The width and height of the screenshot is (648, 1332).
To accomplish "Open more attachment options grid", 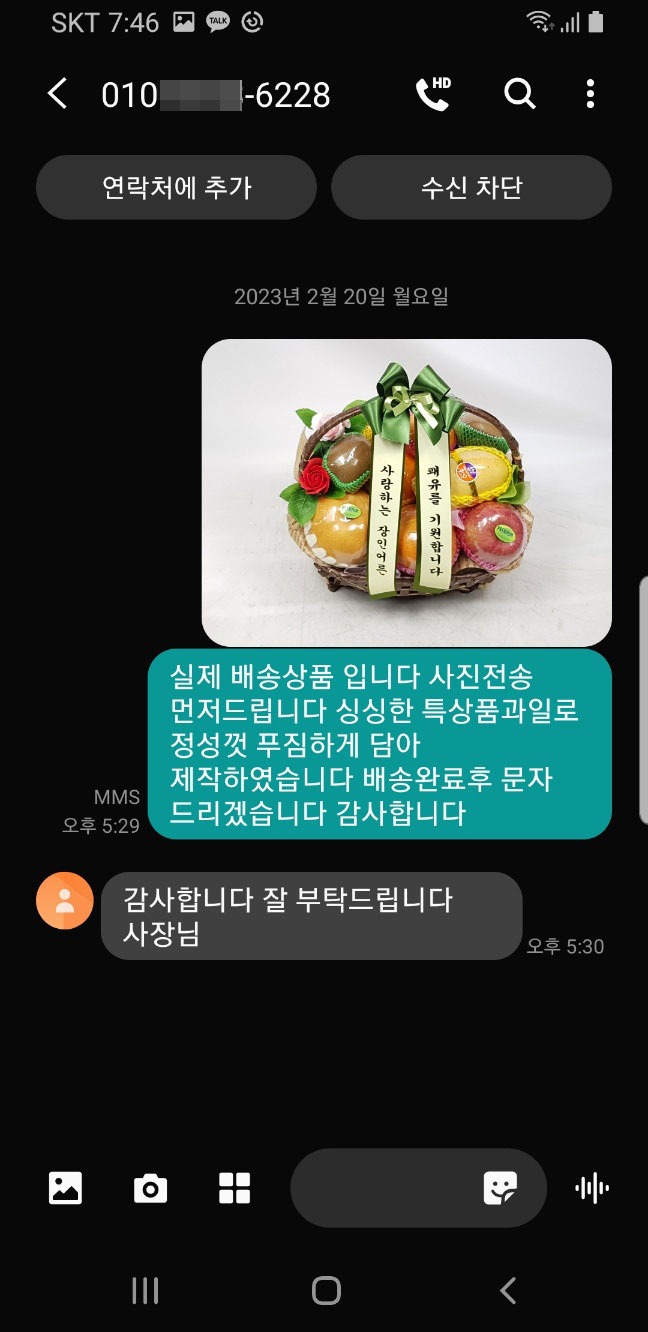I will point(234,1188).
